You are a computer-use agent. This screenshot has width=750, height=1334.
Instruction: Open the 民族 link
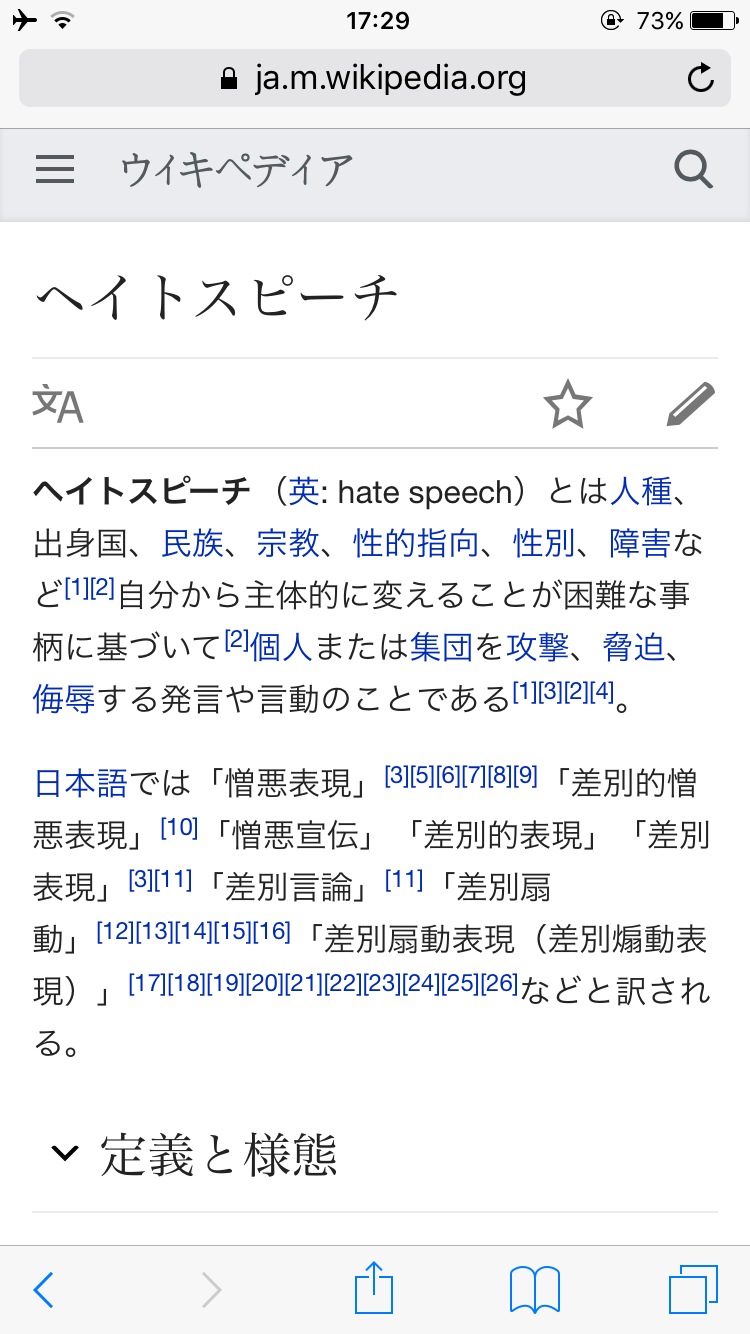point(193,543)
